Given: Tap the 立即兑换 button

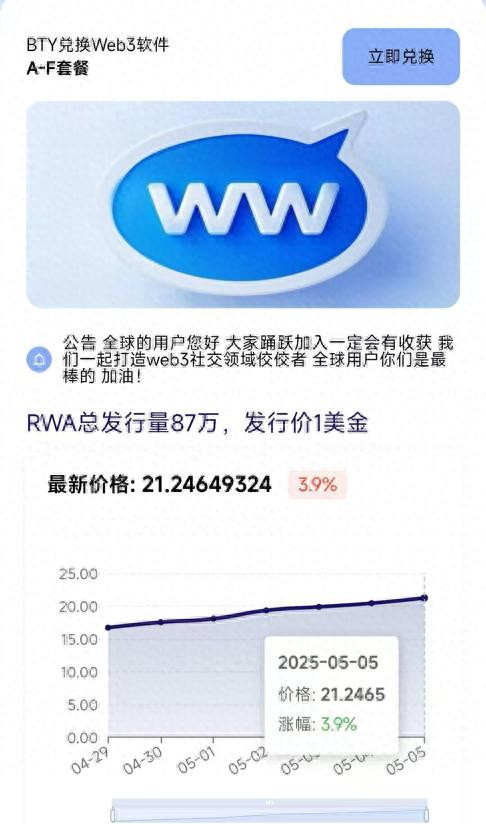Looking at the screenshot, I should 401,56.
